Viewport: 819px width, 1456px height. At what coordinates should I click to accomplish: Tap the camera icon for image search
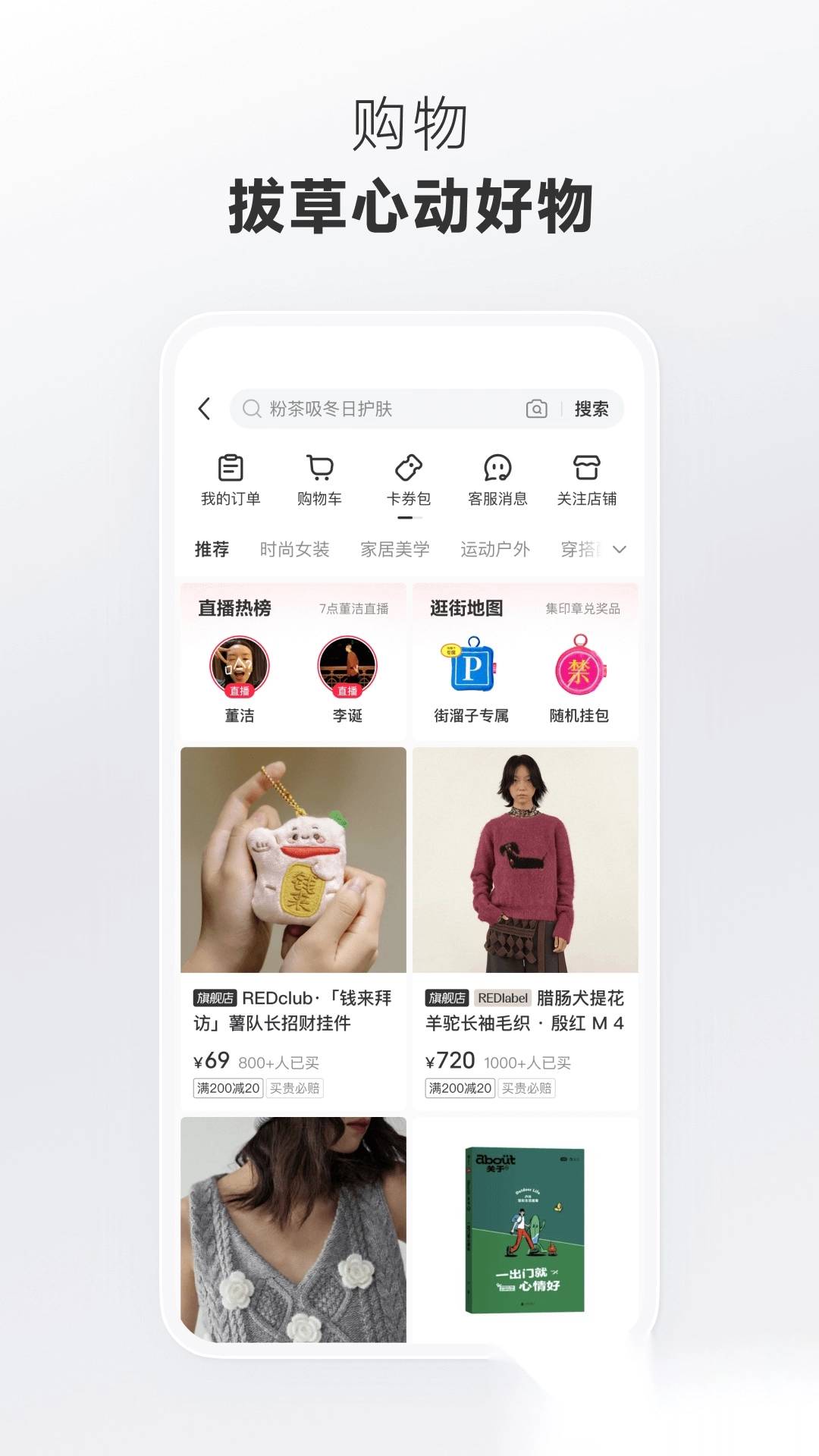click(x=535, y=409)
